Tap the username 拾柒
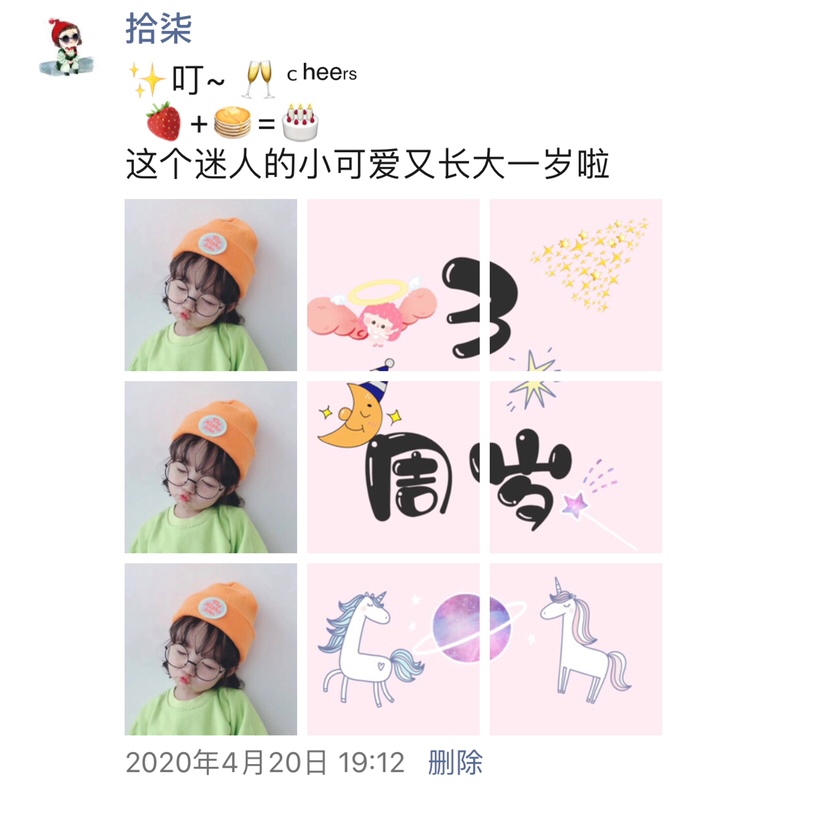The height and width of the screenshot is (830, 828). coord(158,29)
